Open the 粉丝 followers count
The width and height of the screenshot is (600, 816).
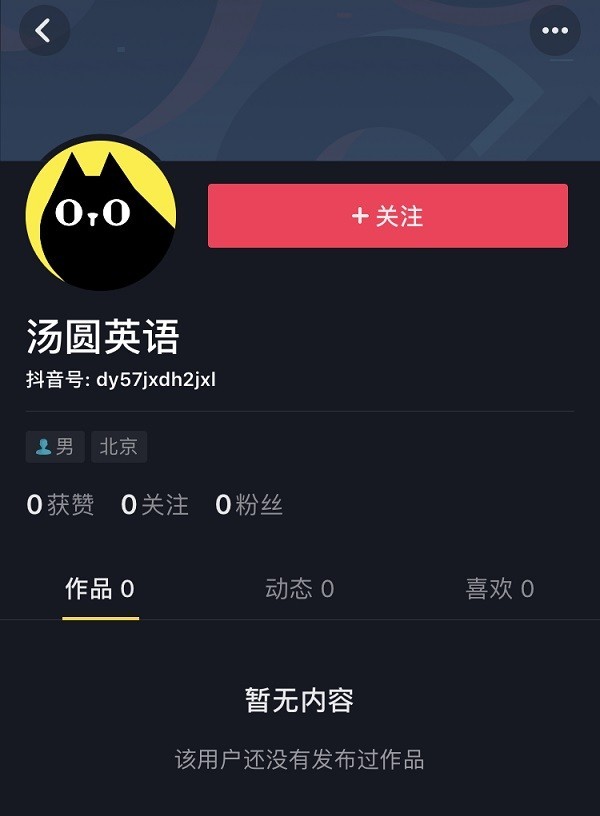[249, 505]
